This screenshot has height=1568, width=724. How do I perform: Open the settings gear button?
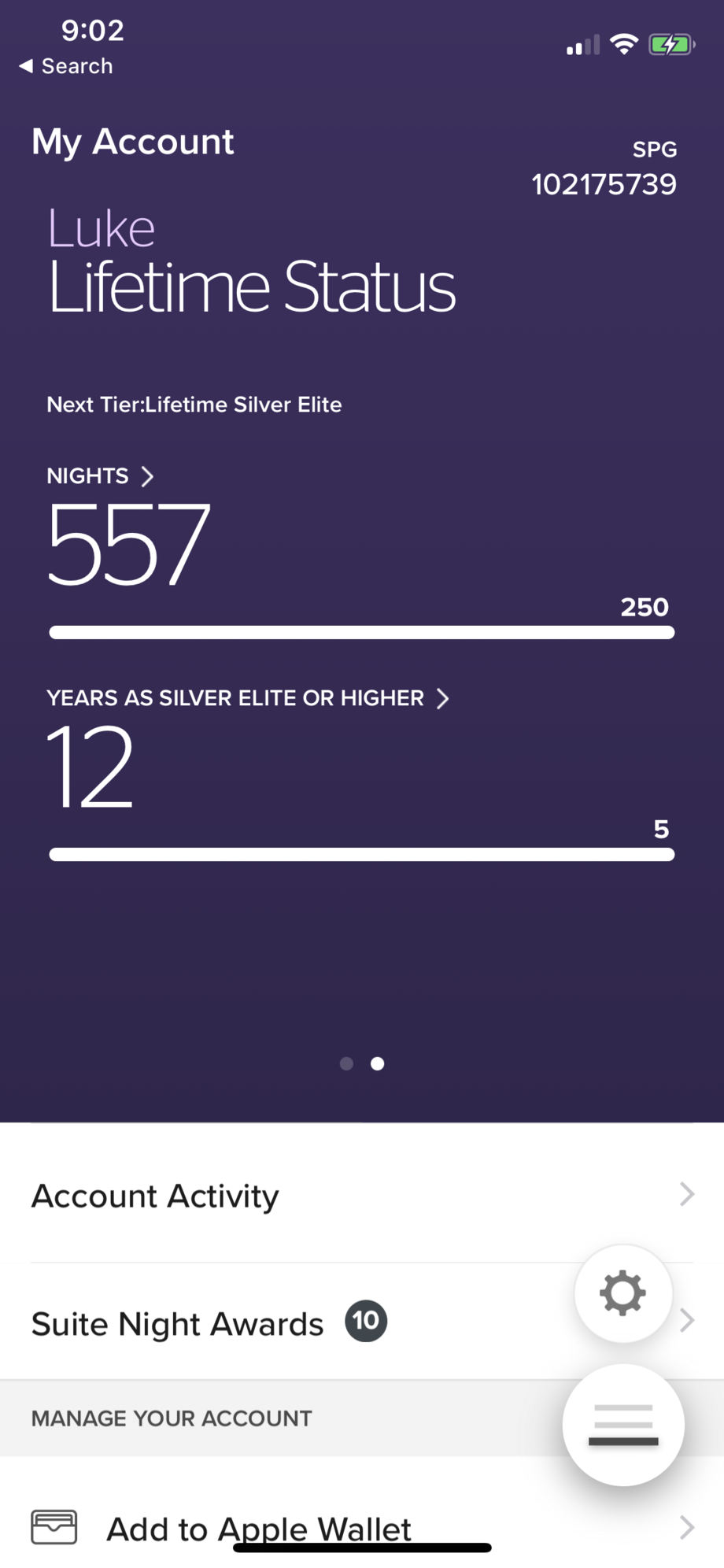point(622,1293)
